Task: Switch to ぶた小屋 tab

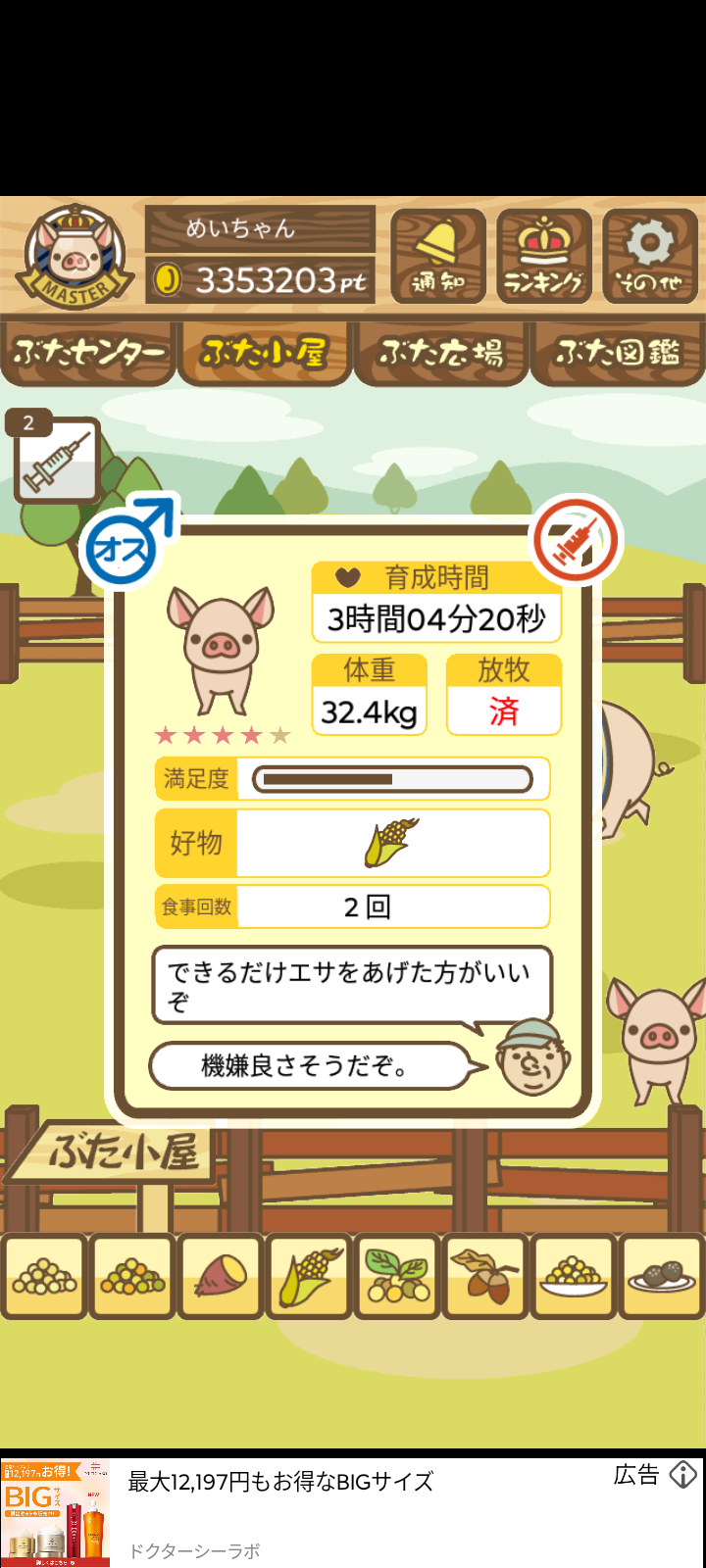Action: (x=265, y=353)
